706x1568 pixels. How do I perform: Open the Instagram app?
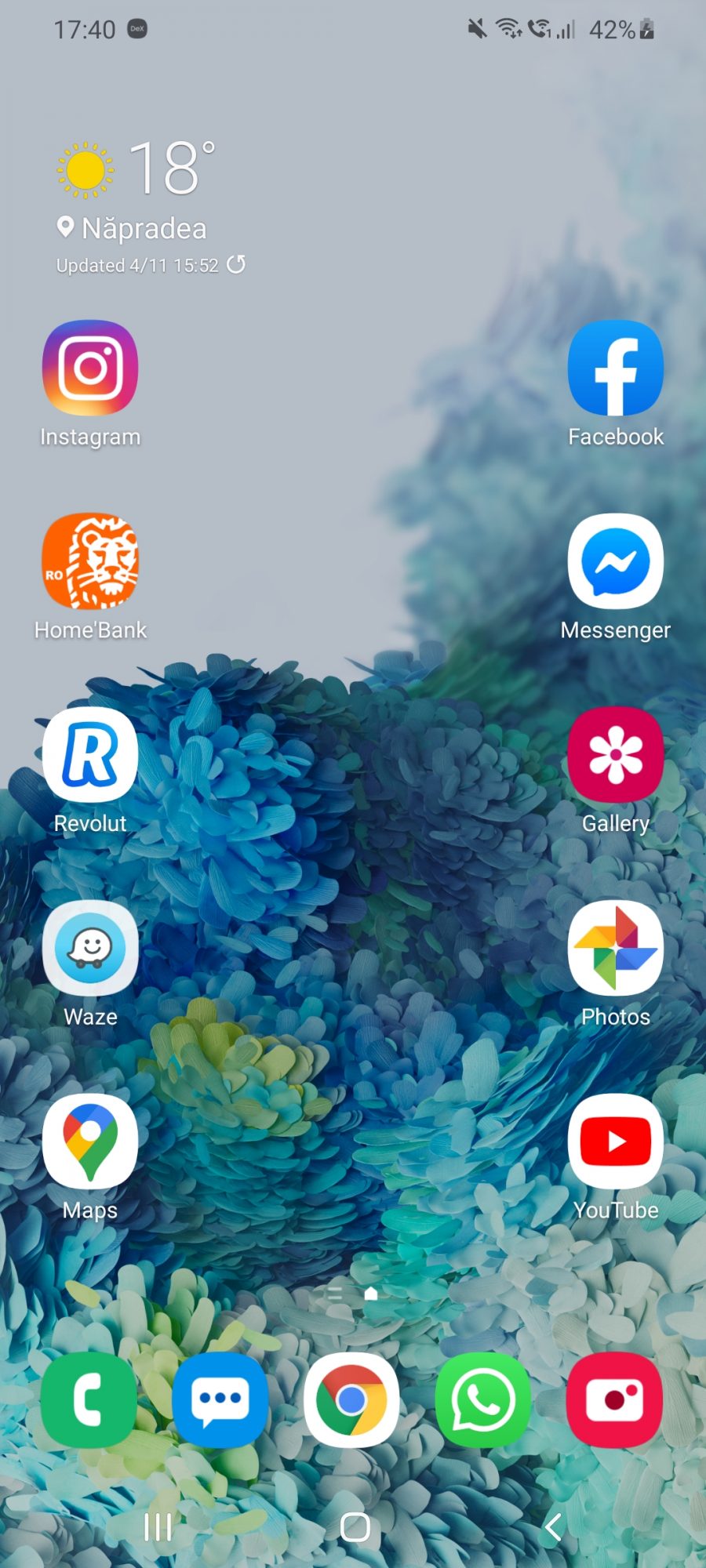(90, 368)
